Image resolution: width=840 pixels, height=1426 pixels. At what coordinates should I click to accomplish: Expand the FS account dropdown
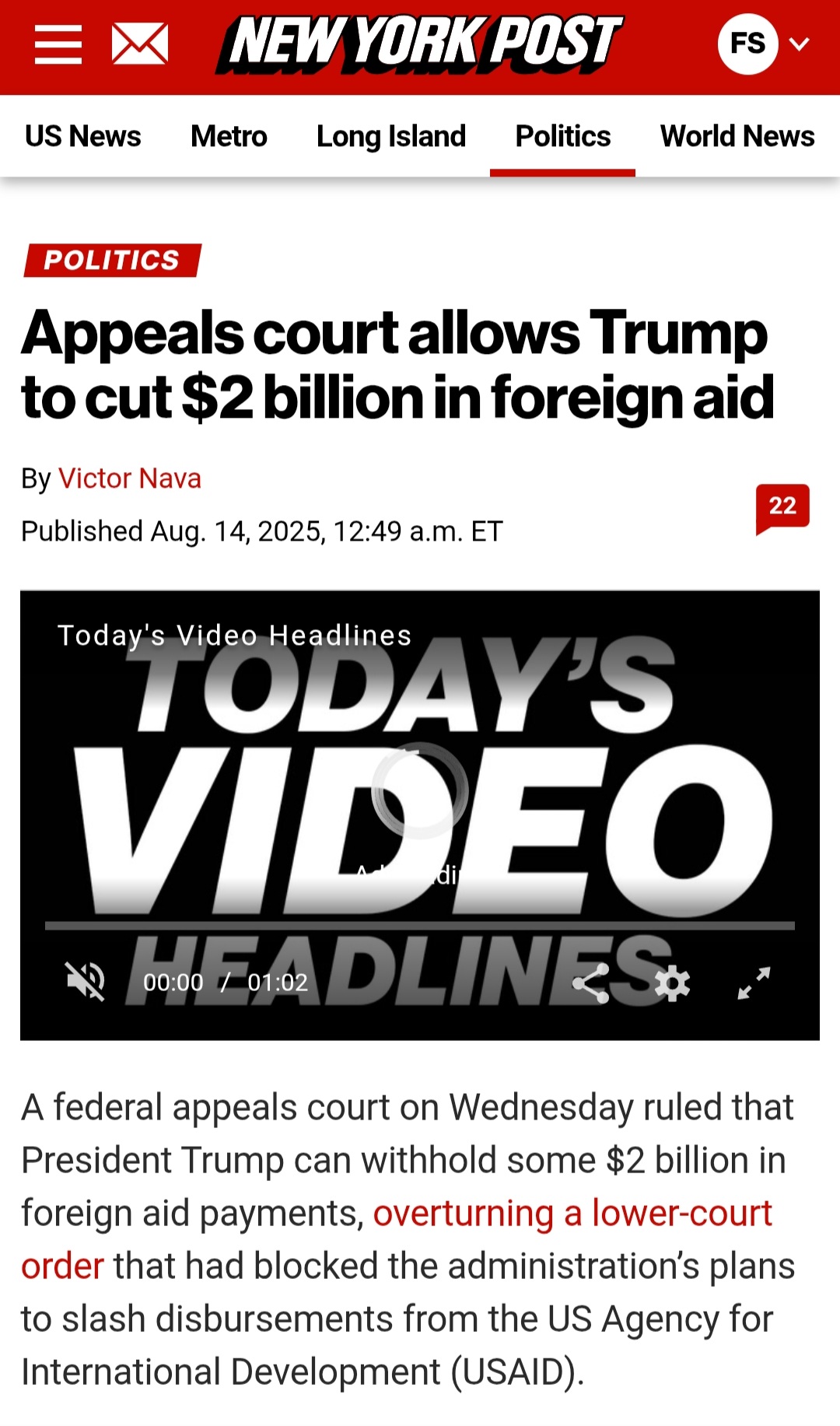pyautogui.click(x=764, y=44)
